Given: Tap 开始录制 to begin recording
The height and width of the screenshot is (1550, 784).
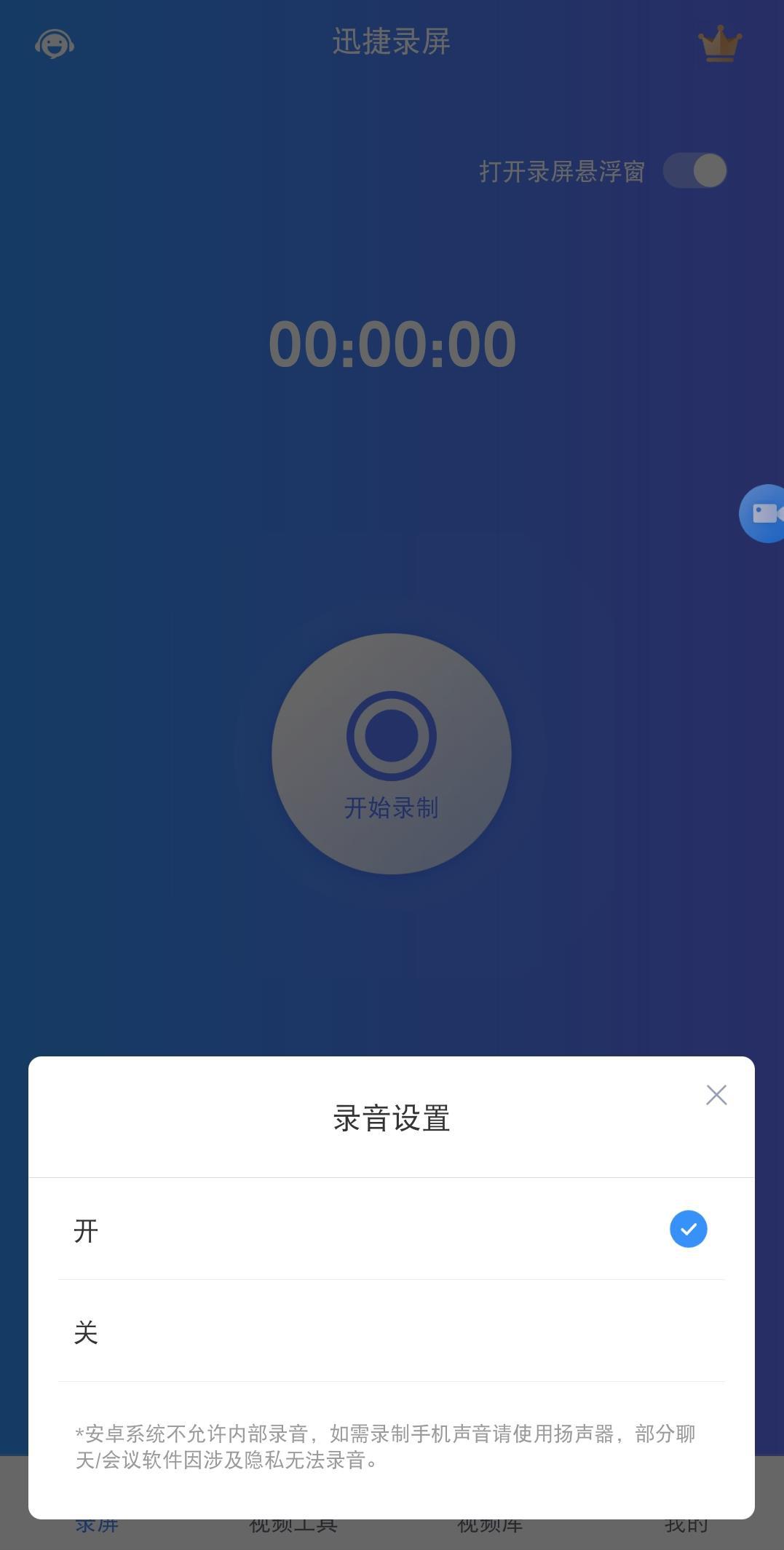Looking at the screenshot, I should 392,754.
